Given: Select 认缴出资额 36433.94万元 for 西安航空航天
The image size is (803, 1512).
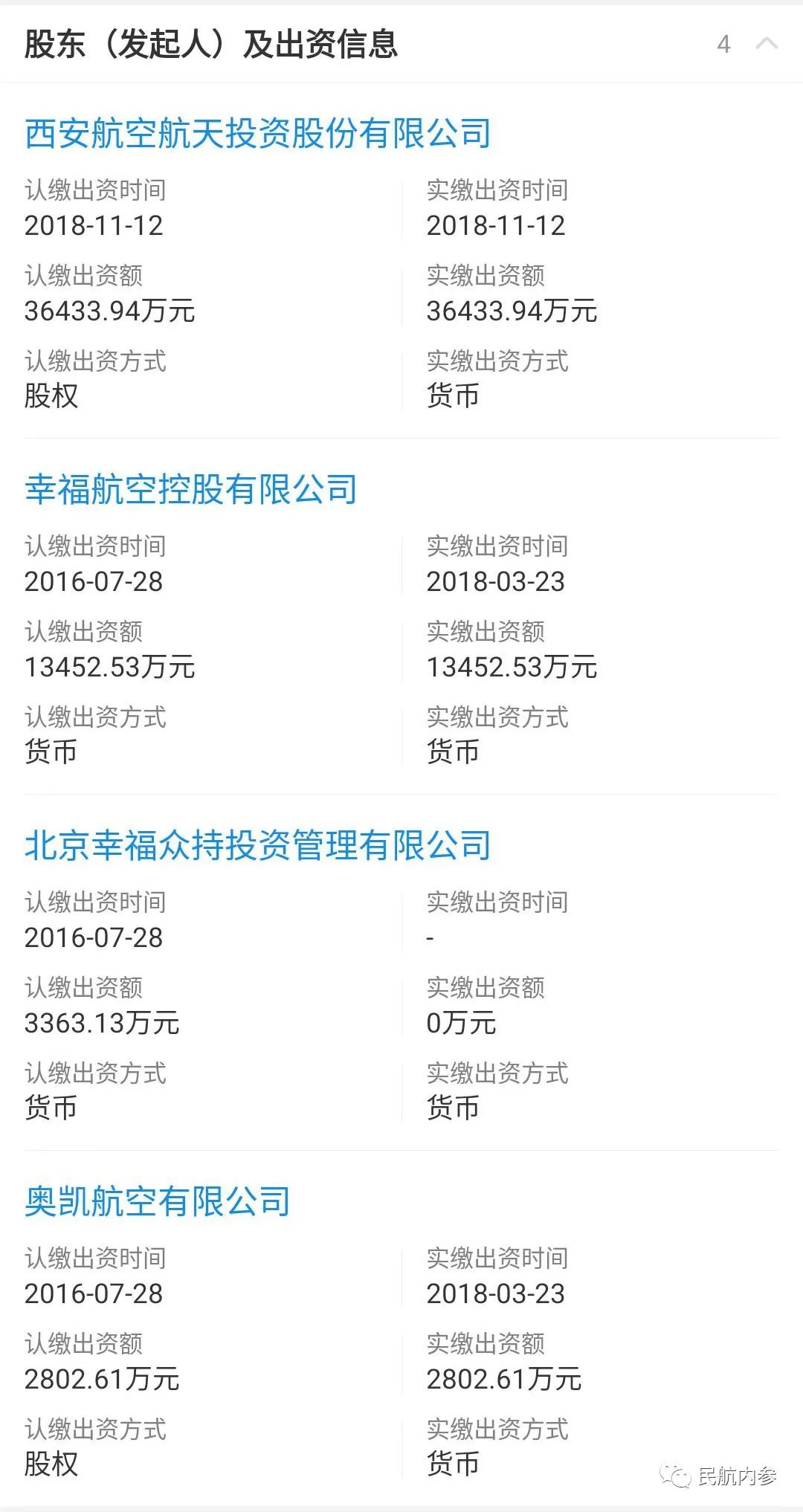Looking at the screenshot, I should tap(110, 312).
